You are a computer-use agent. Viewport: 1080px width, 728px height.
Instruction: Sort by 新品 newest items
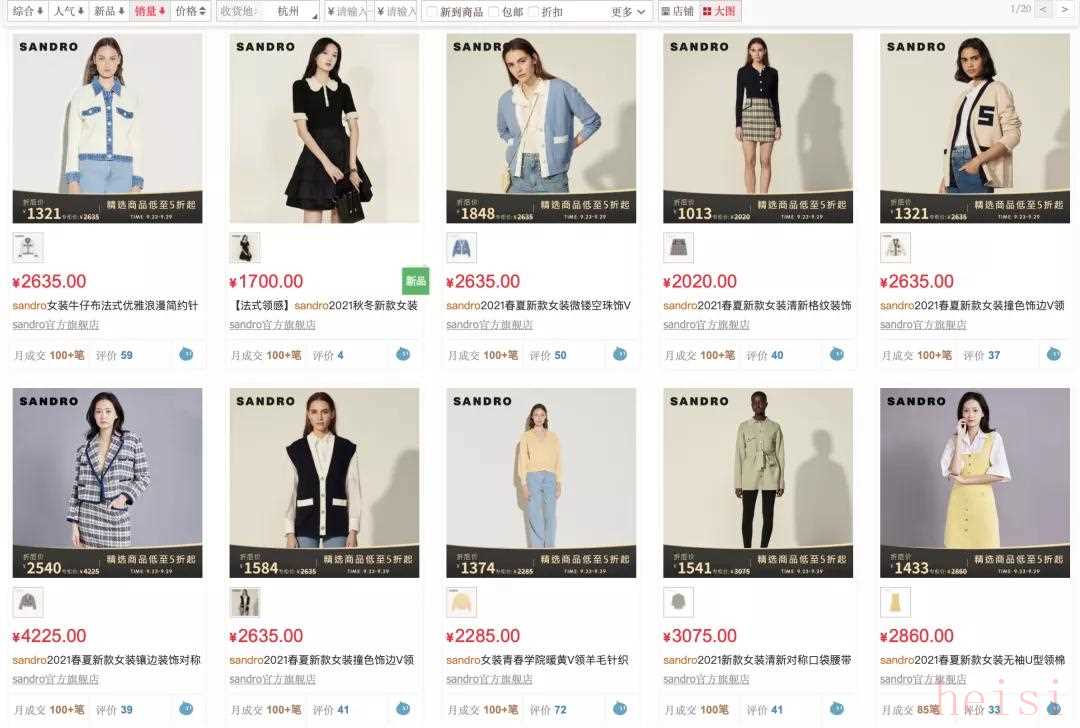(x=108, y=11)
